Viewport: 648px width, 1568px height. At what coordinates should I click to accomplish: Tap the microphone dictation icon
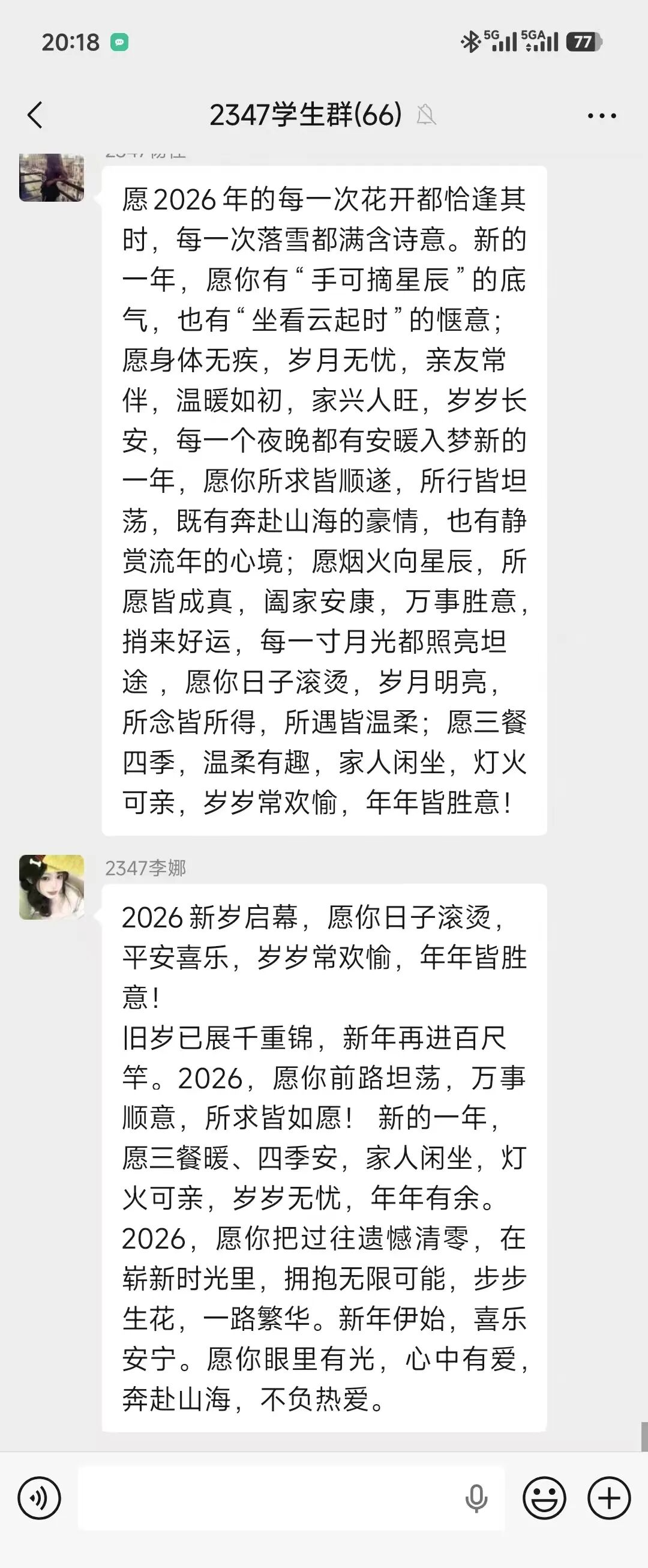(x=476, y=1498)
